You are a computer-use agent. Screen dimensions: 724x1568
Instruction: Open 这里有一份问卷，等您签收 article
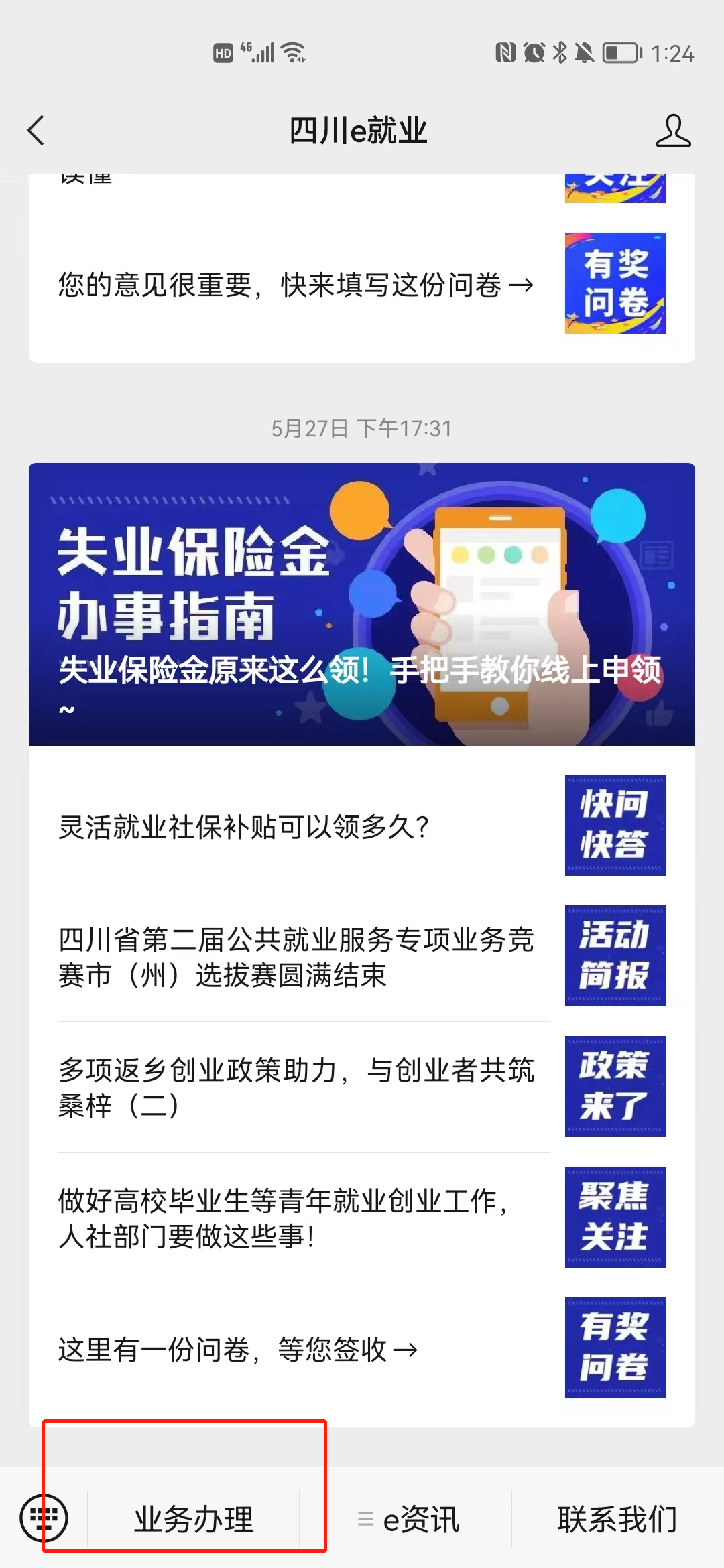click(238, 1349)
